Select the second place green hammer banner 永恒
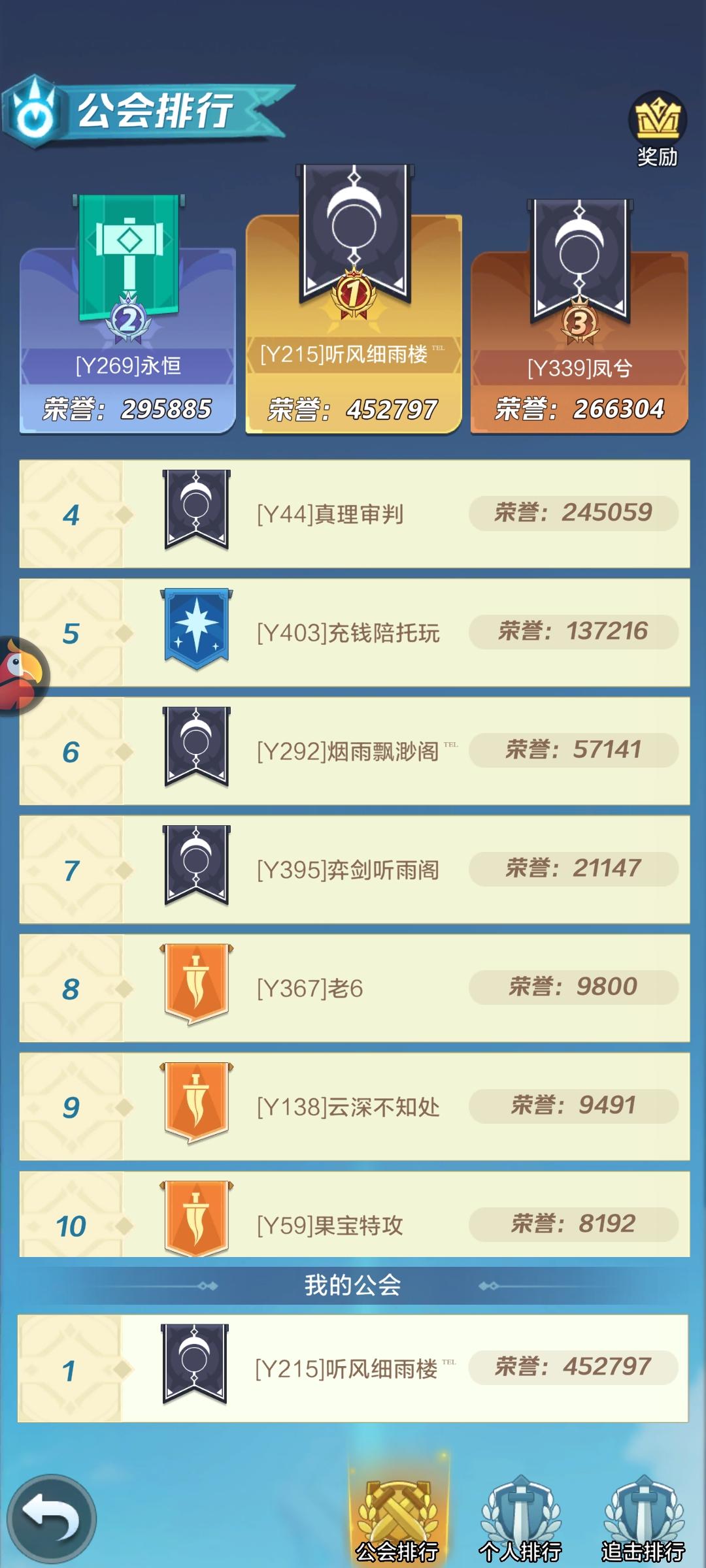This screenshot has height=1568, width=706. click(x=127, y=261)
